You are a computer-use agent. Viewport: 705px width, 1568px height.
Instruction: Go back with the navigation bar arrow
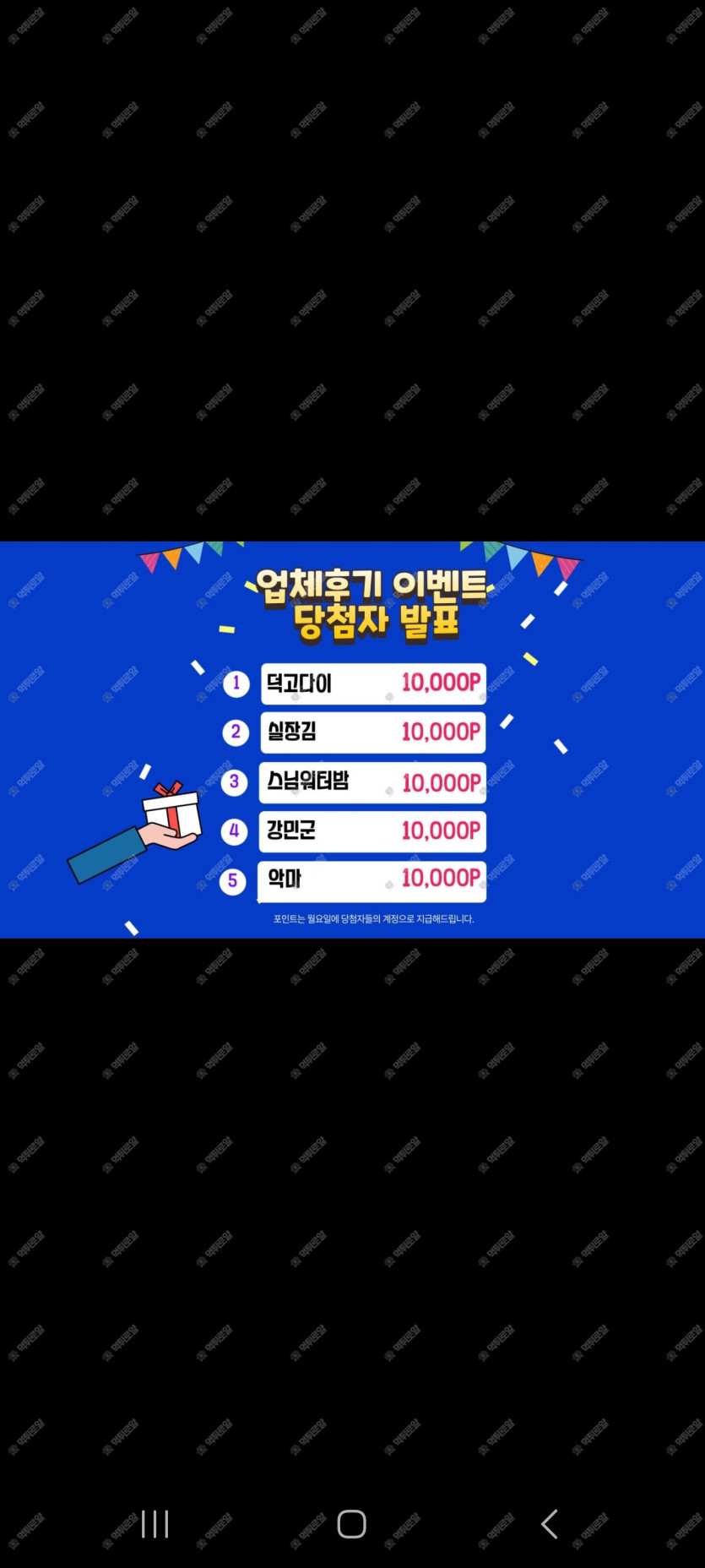click(x=550, y=1524)
